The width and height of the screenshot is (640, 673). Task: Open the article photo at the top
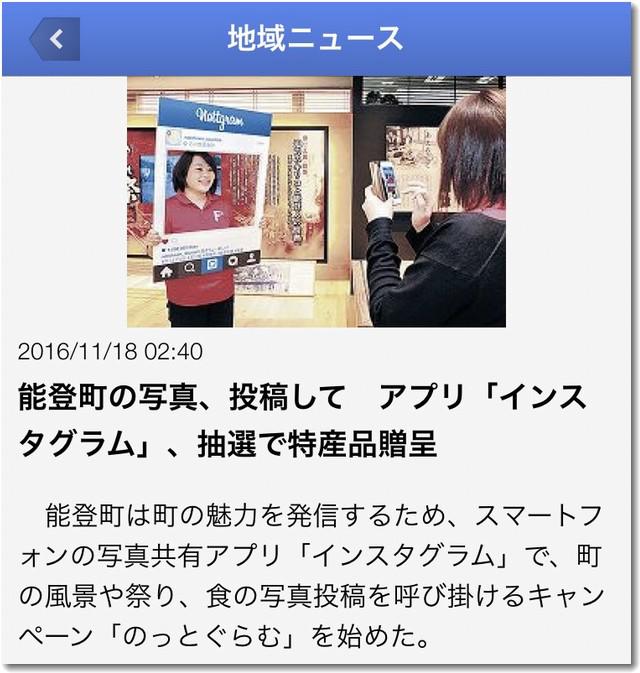tap(316, 202)
